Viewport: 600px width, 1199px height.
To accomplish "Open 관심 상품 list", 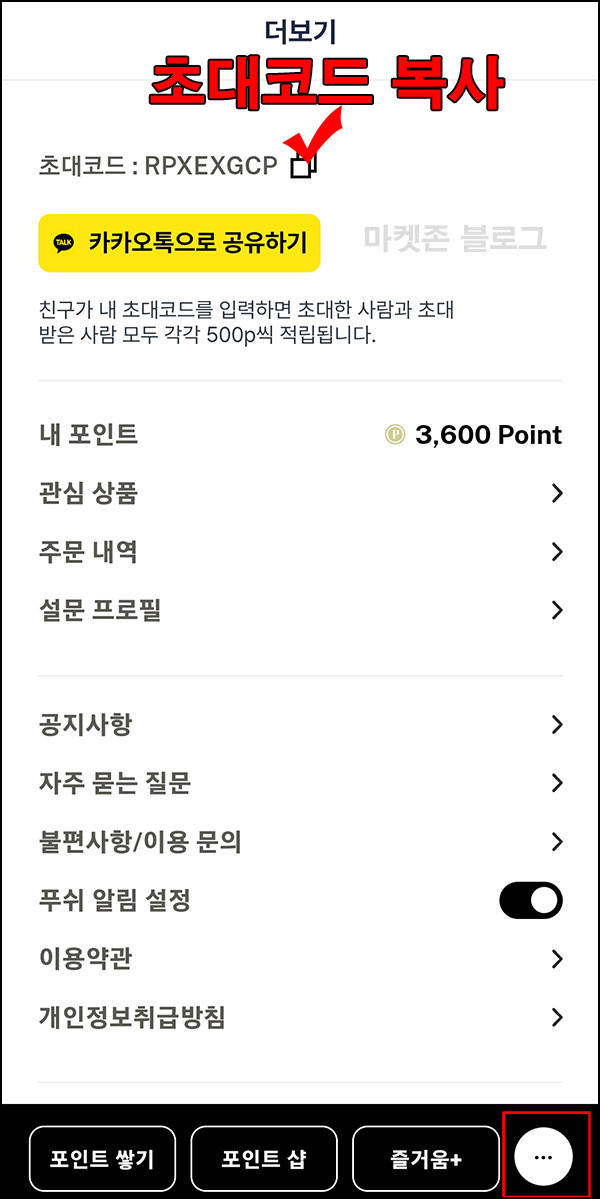I will pyautogui.click(x=300, y=493).
